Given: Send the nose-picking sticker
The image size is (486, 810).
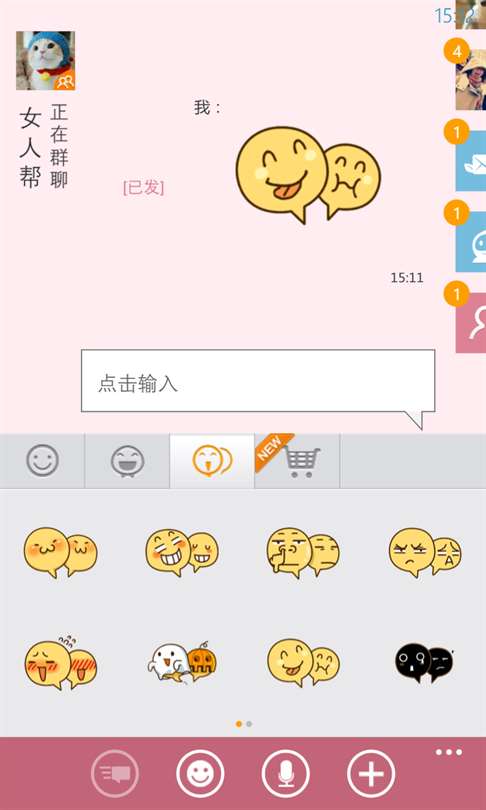Looking at the screenshot, I should point(303,552).
